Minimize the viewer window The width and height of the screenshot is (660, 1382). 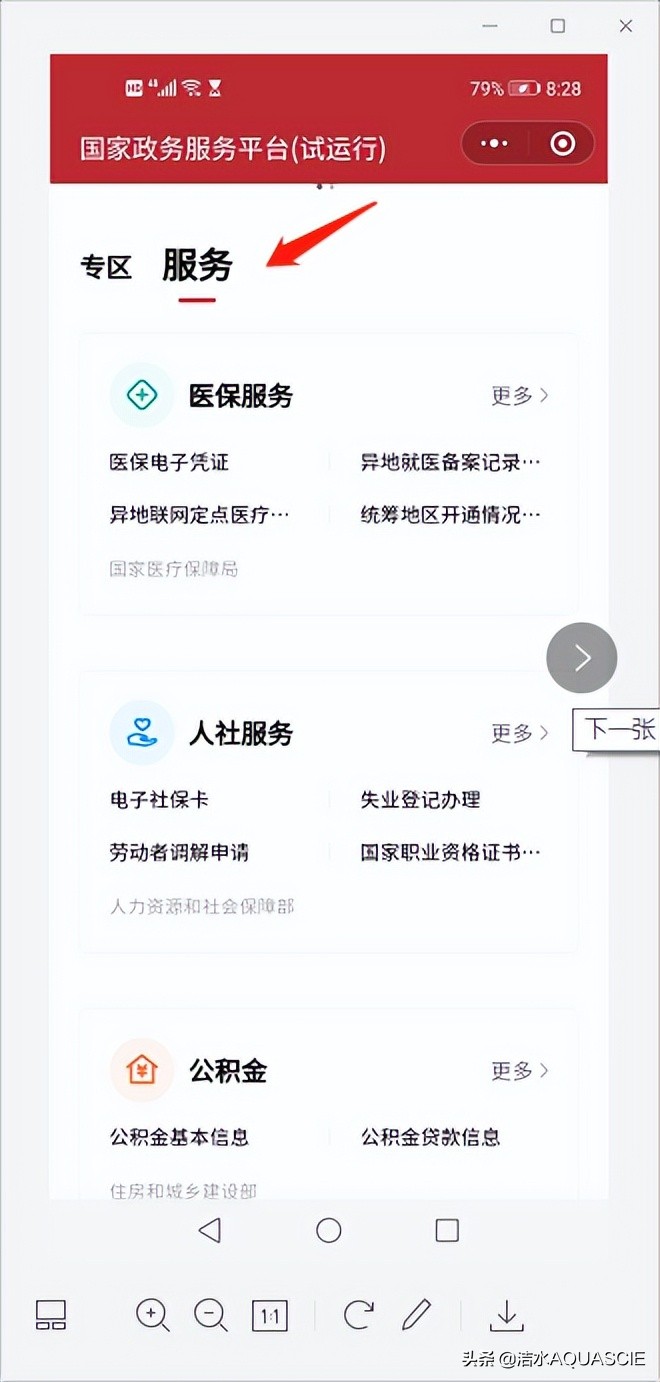490,26
